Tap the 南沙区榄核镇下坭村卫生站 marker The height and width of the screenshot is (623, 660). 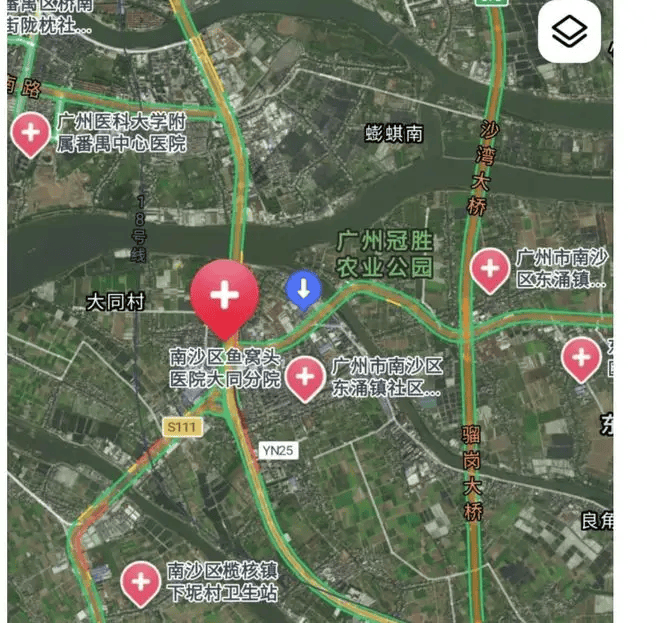tap(141, 583)
